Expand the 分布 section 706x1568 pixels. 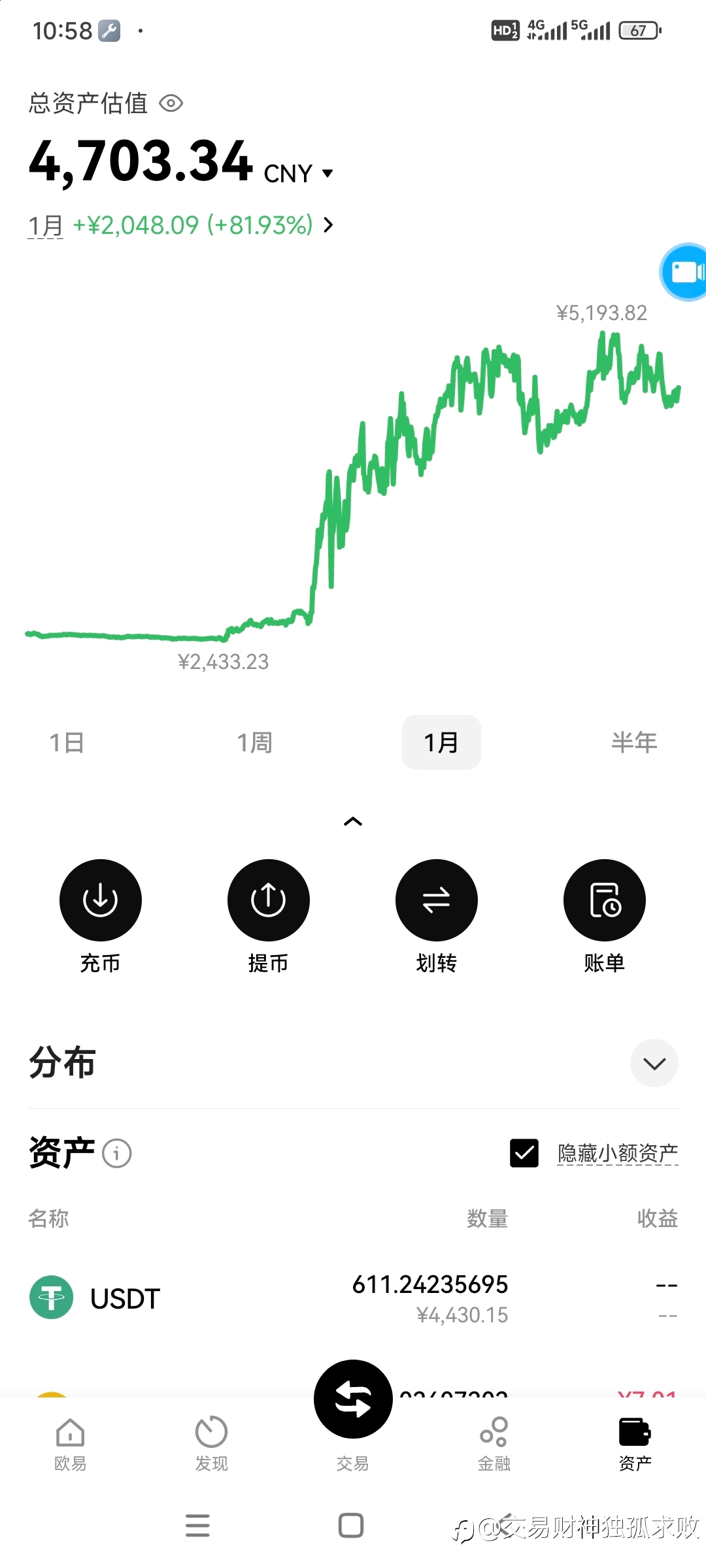tap(654, 1063)
